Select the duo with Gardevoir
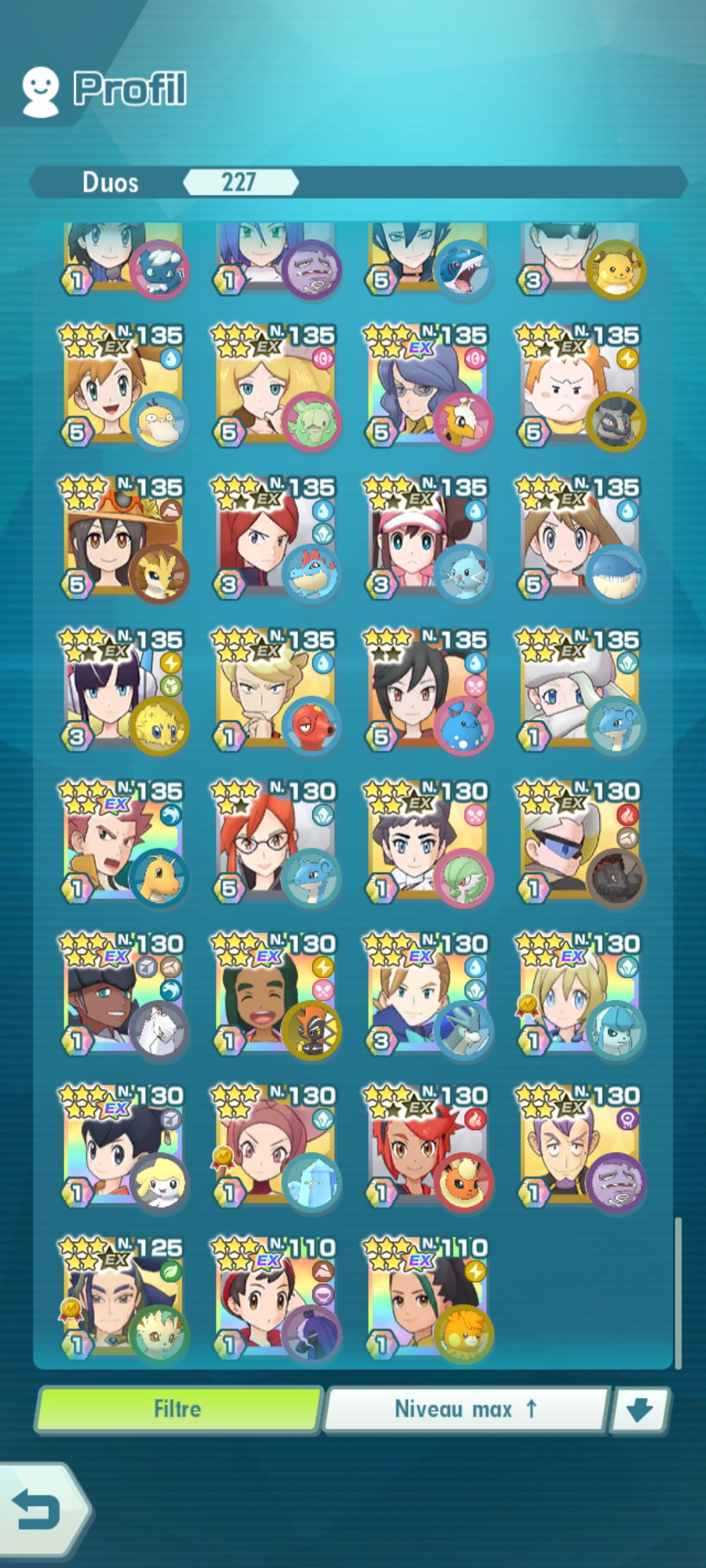 428,843
